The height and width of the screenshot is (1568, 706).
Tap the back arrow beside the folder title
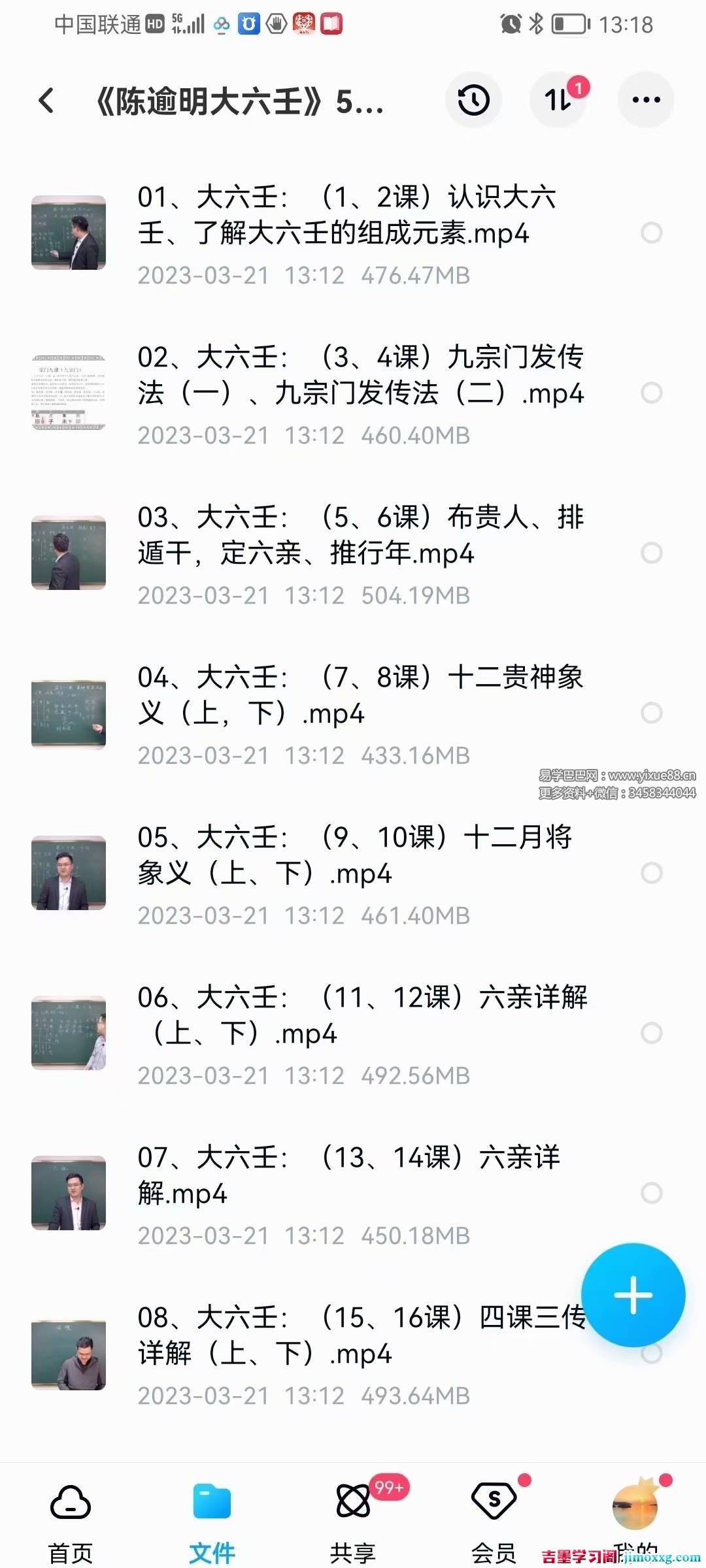(x=46, y=99)
